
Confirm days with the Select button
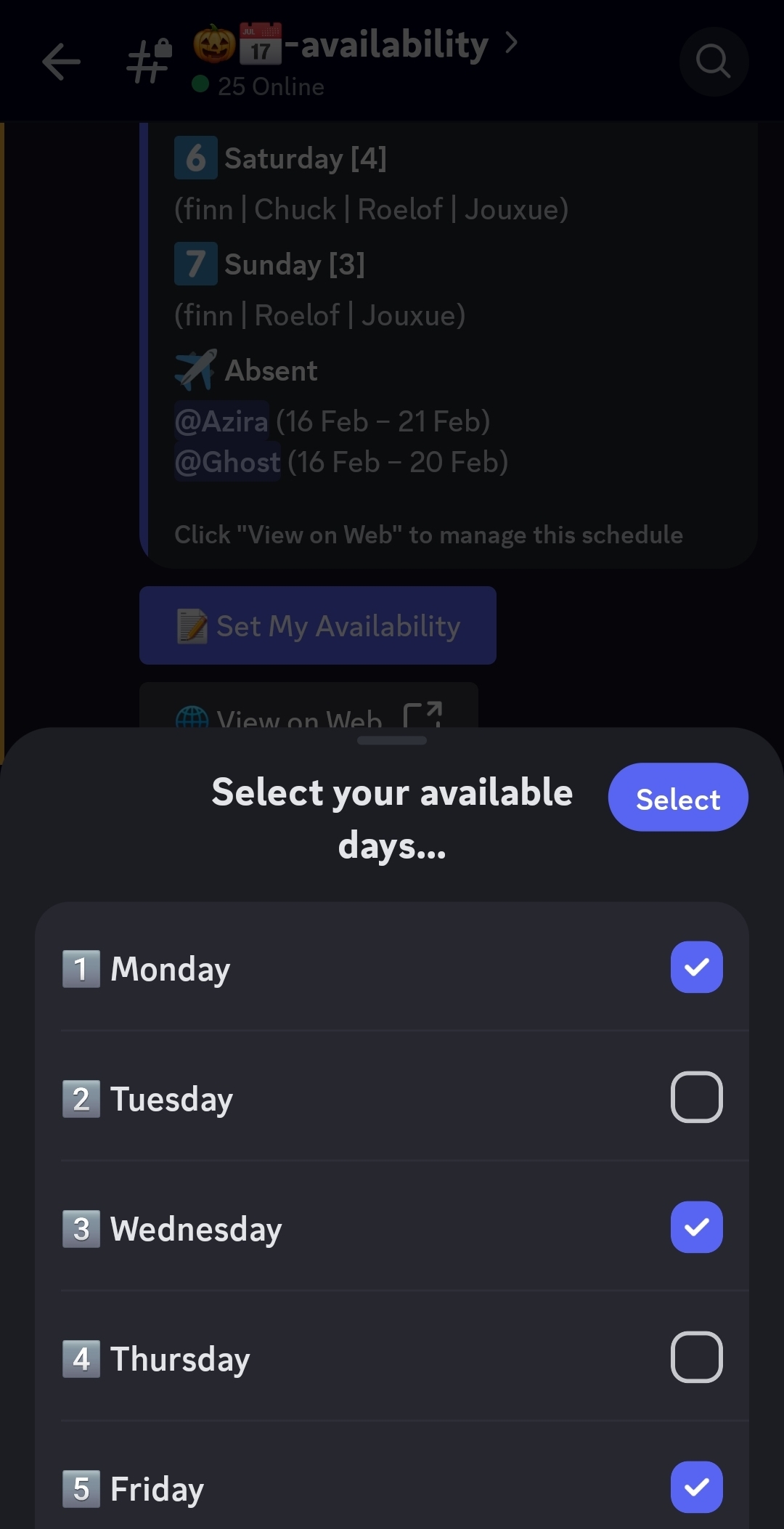677,797
